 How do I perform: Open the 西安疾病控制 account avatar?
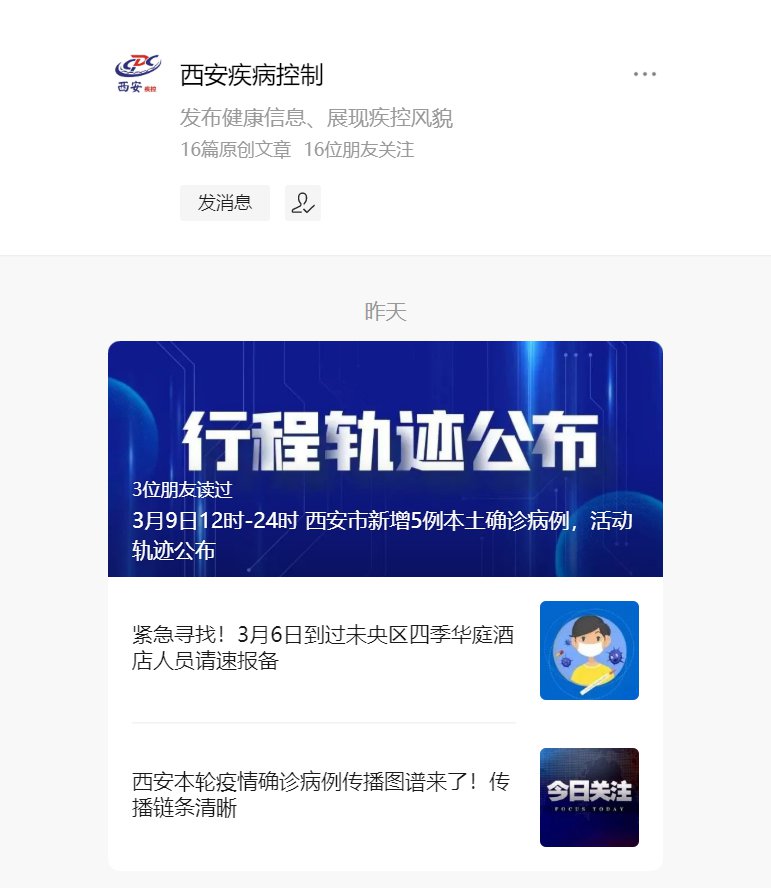tap(138, 74)
